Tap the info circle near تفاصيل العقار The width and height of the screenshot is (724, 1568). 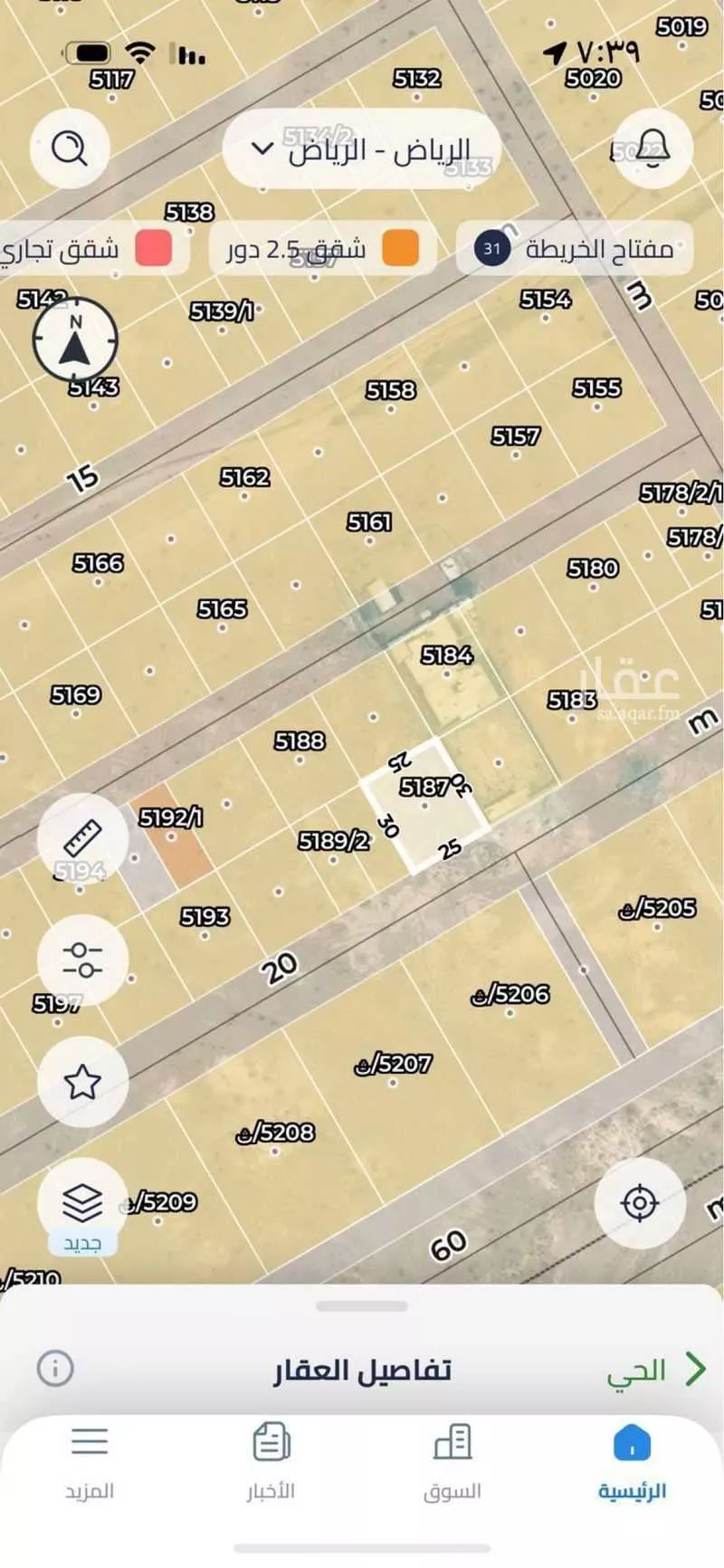tap(56, 1369)
